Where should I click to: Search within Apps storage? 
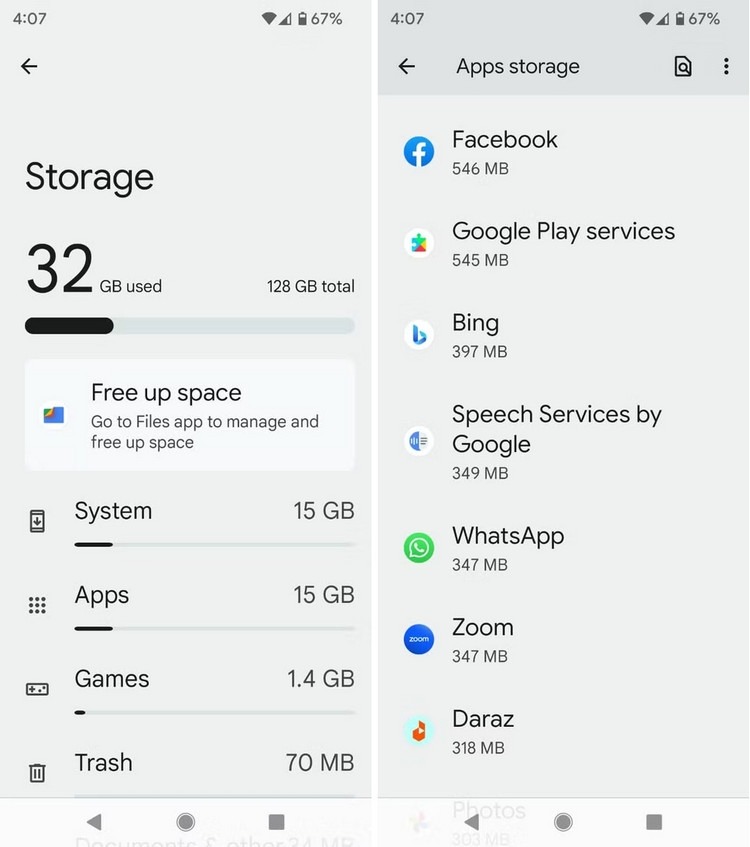tap(682, 67)
